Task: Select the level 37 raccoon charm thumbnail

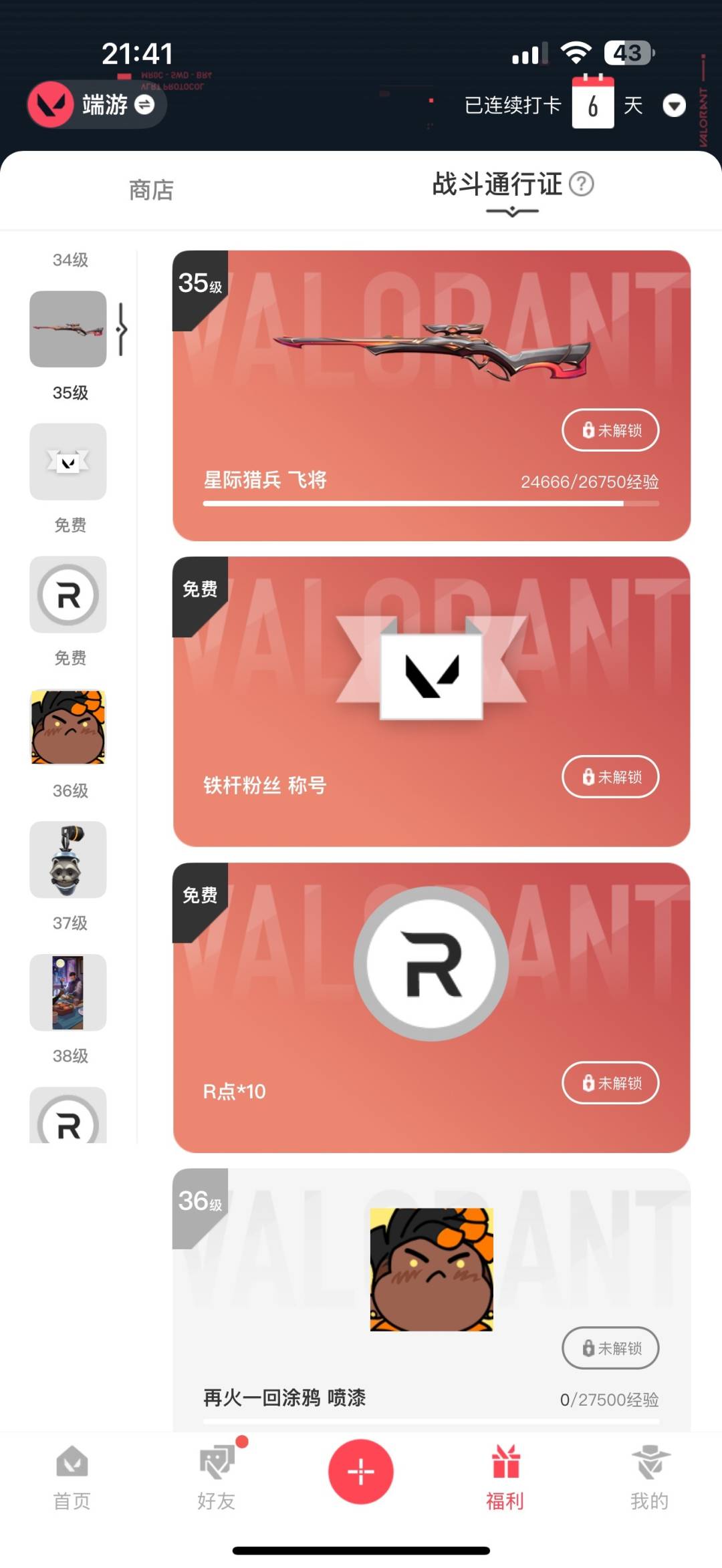Action: pyautogui.click(x=68, y=859)
